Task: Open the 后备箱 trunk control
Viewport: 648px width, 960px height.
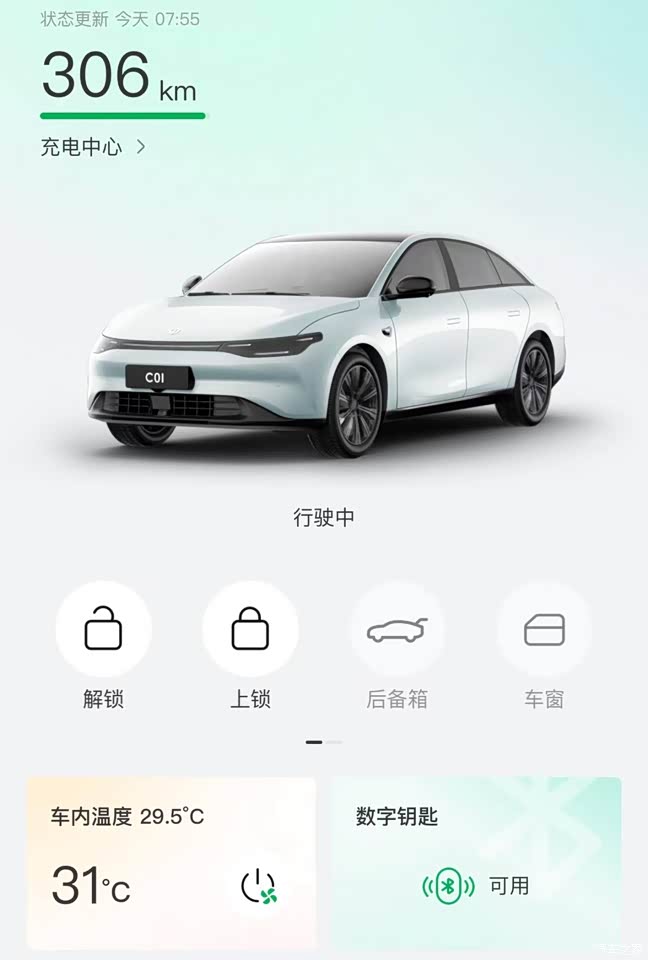Action: pos(397,630)
